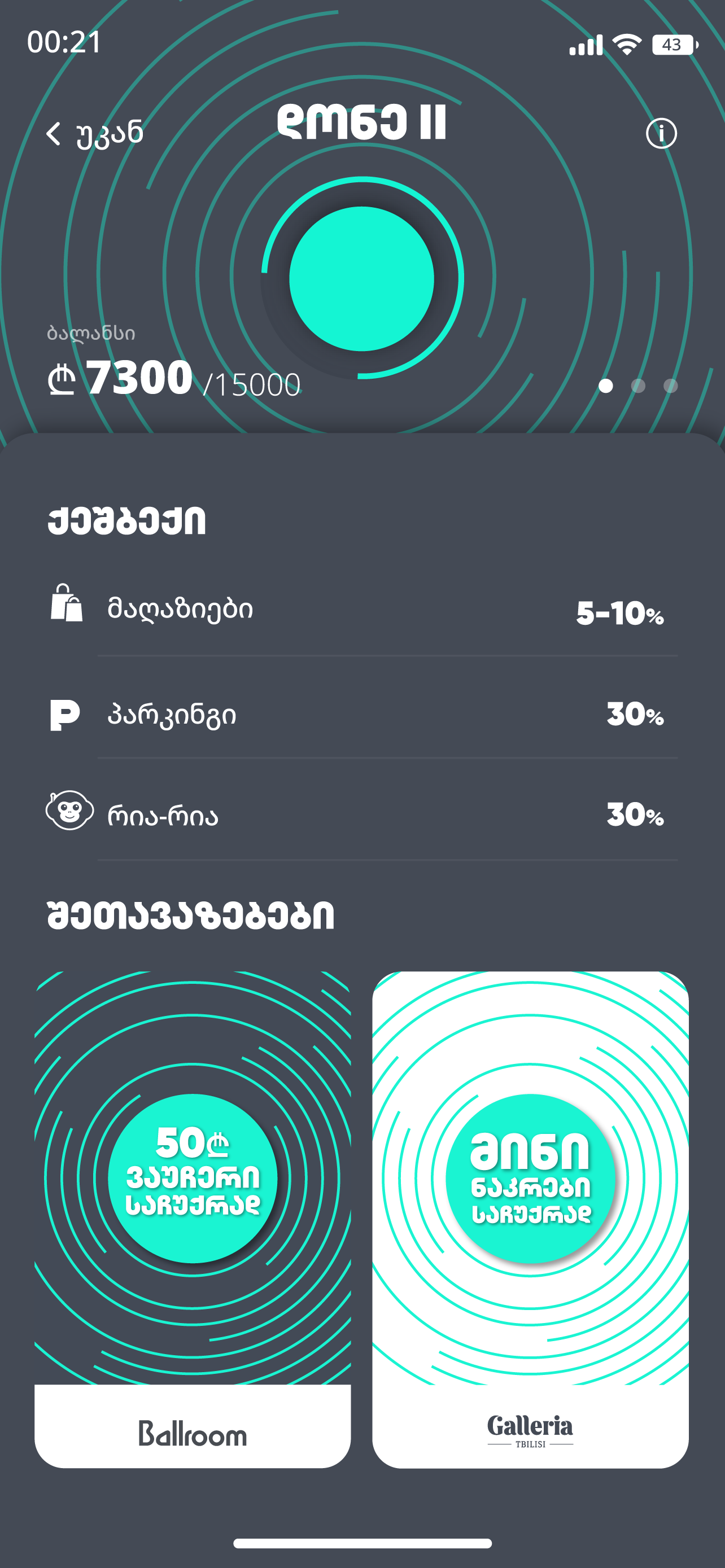725x1568 pixels.
Task: Select the second page indicator dot
Action: pyautogui.click(x=638, y=386)
